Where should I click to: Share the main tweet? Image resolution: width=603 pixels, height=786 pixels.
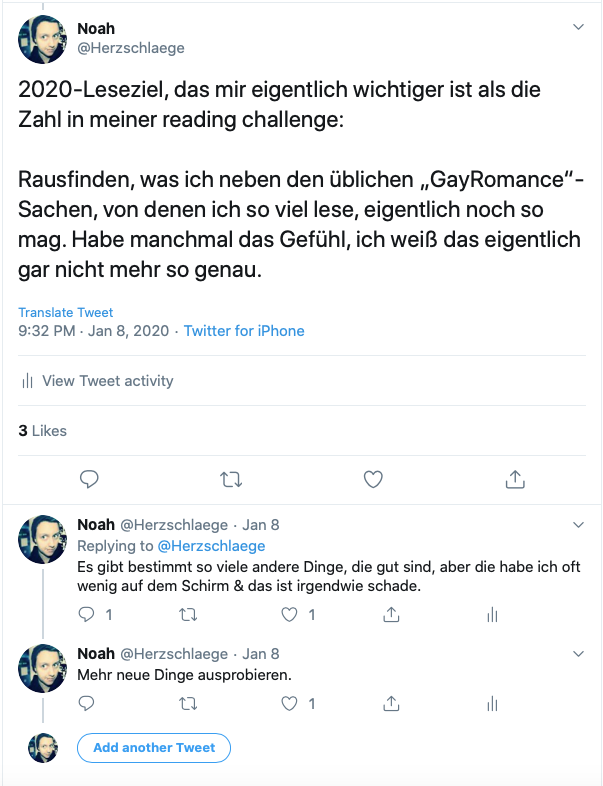click(x=515, y=480)
